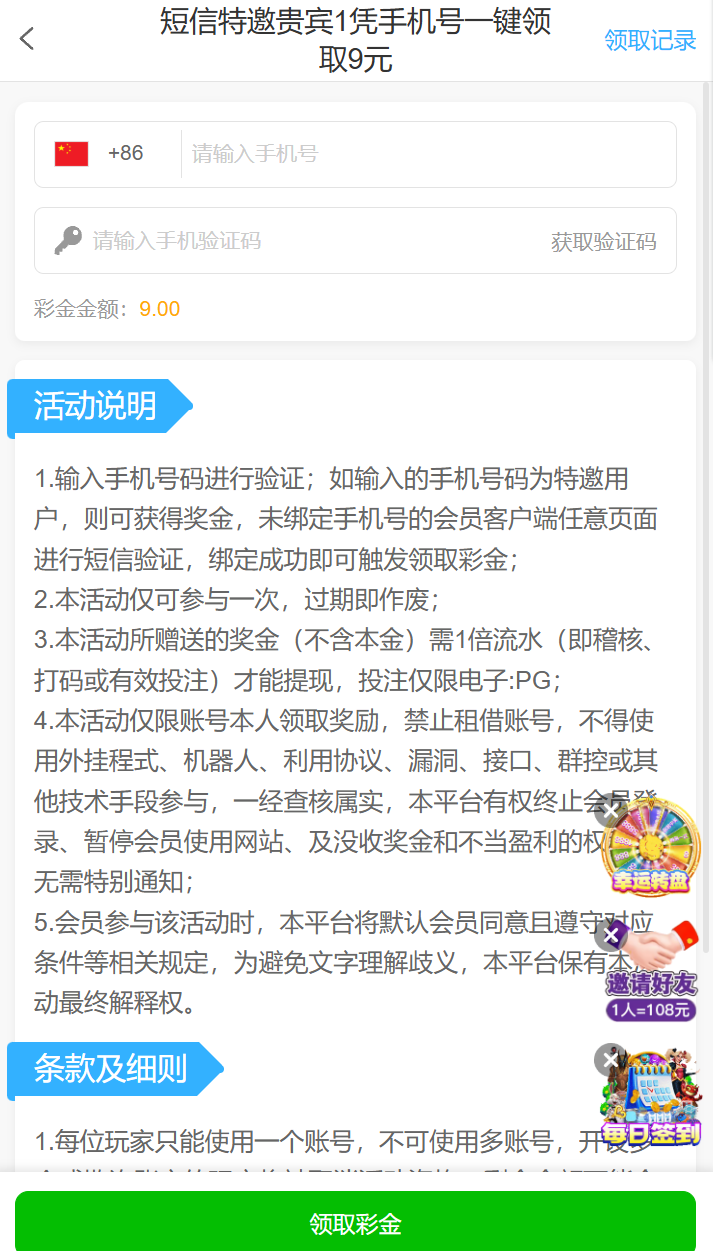
Task: Request a code via 获取验证码
Action: point(603,242)
